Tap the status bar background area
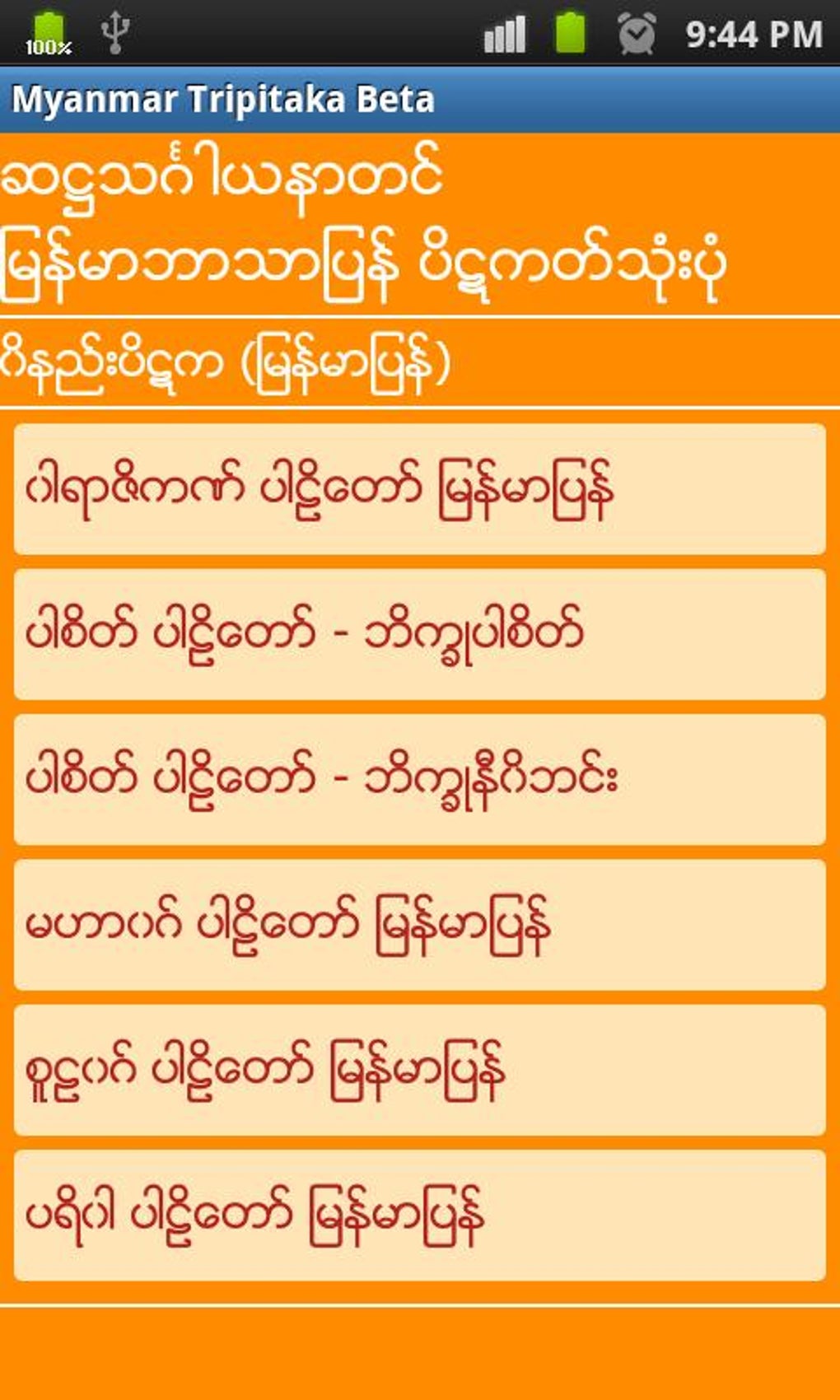Screen dimensions: 840x1400 click(x=329, y=33)
